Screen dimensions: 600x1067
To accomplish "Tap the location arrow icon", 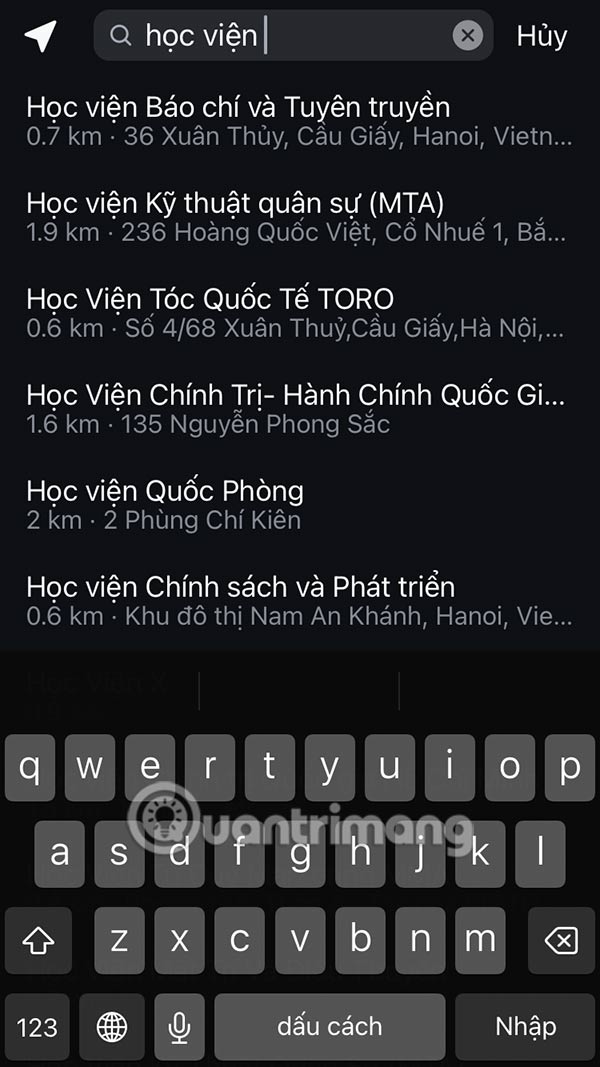I will click(41, 36).
